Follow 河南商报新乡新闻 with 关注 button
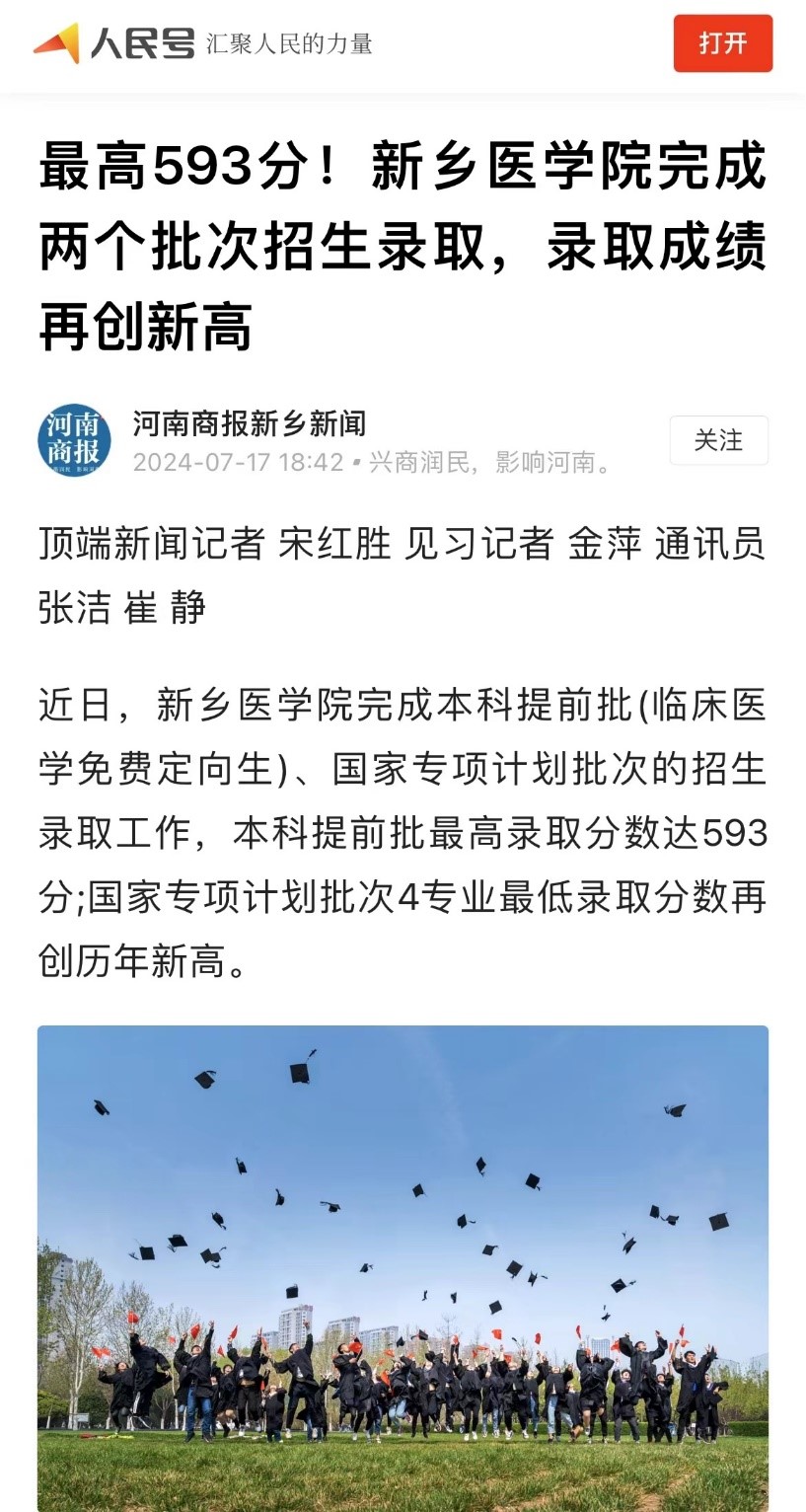The height and width of the screenshot is (1512, 806). click(718, 440)
